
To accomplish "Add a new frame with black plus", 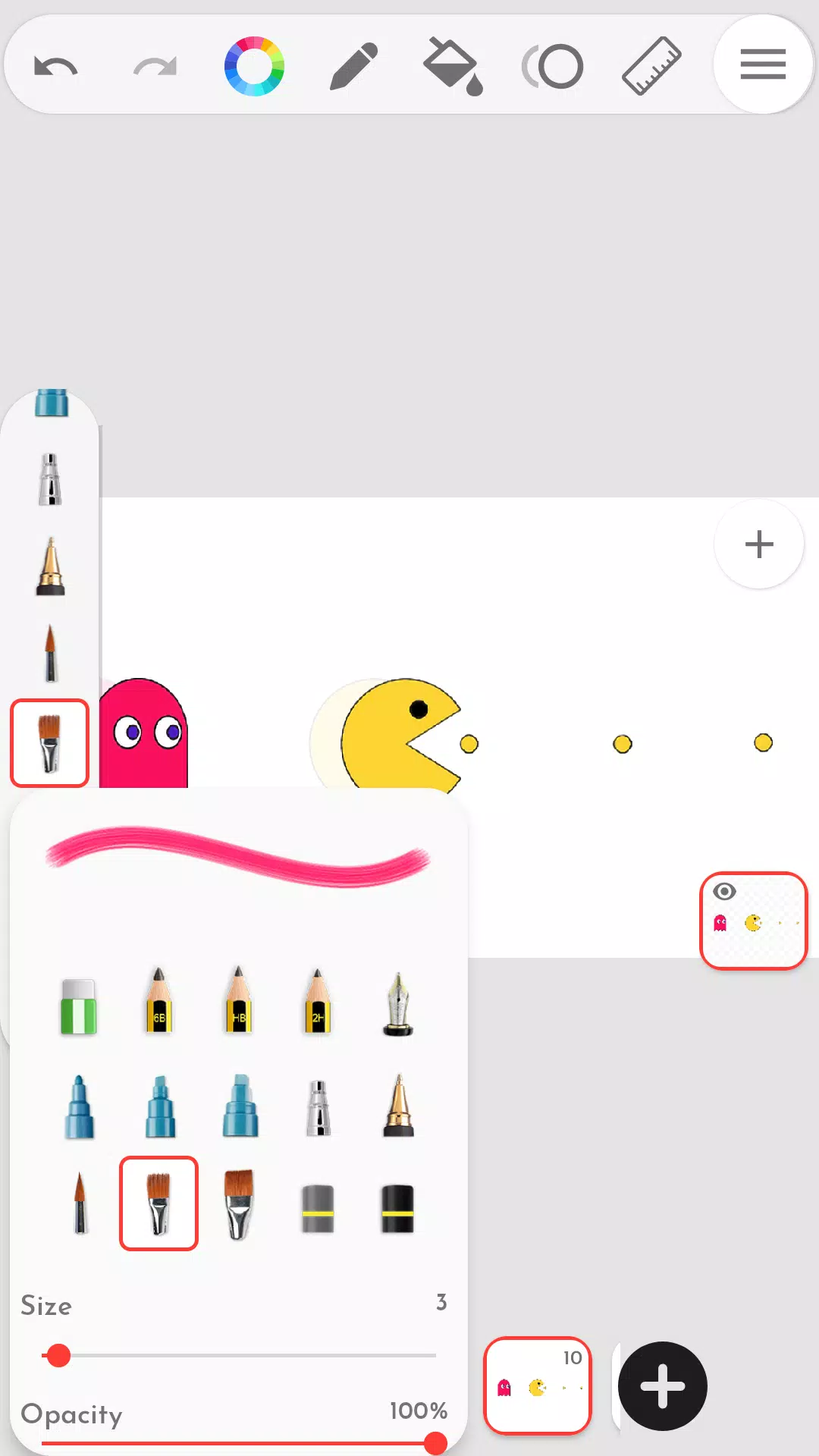I will (663, 1386).
